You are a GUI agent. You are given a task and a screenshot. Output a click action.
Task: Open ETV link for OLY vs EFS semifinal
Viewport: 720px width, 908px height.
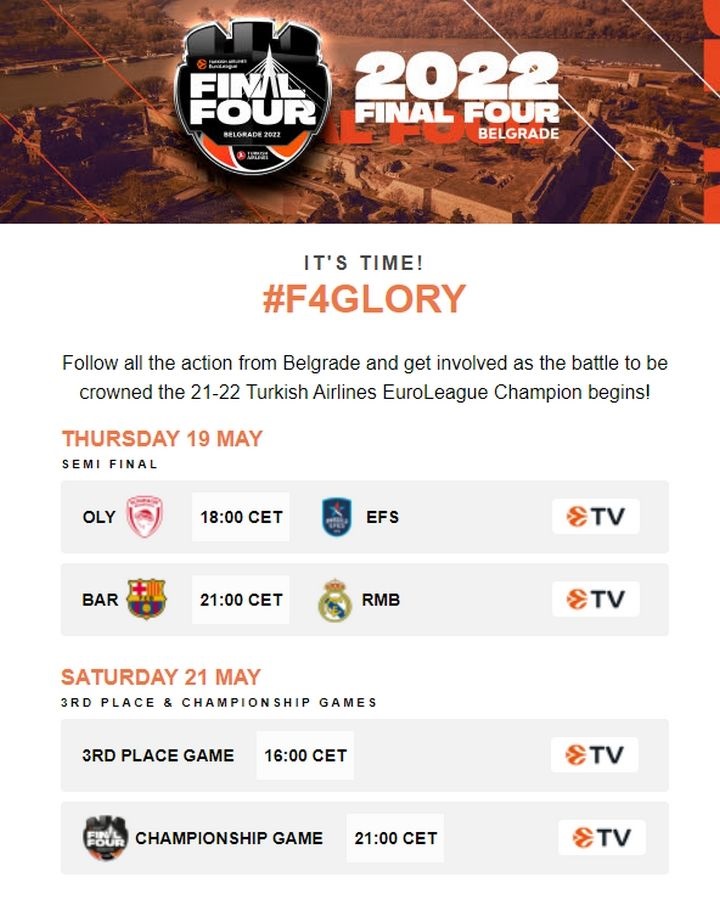point(595,517)
